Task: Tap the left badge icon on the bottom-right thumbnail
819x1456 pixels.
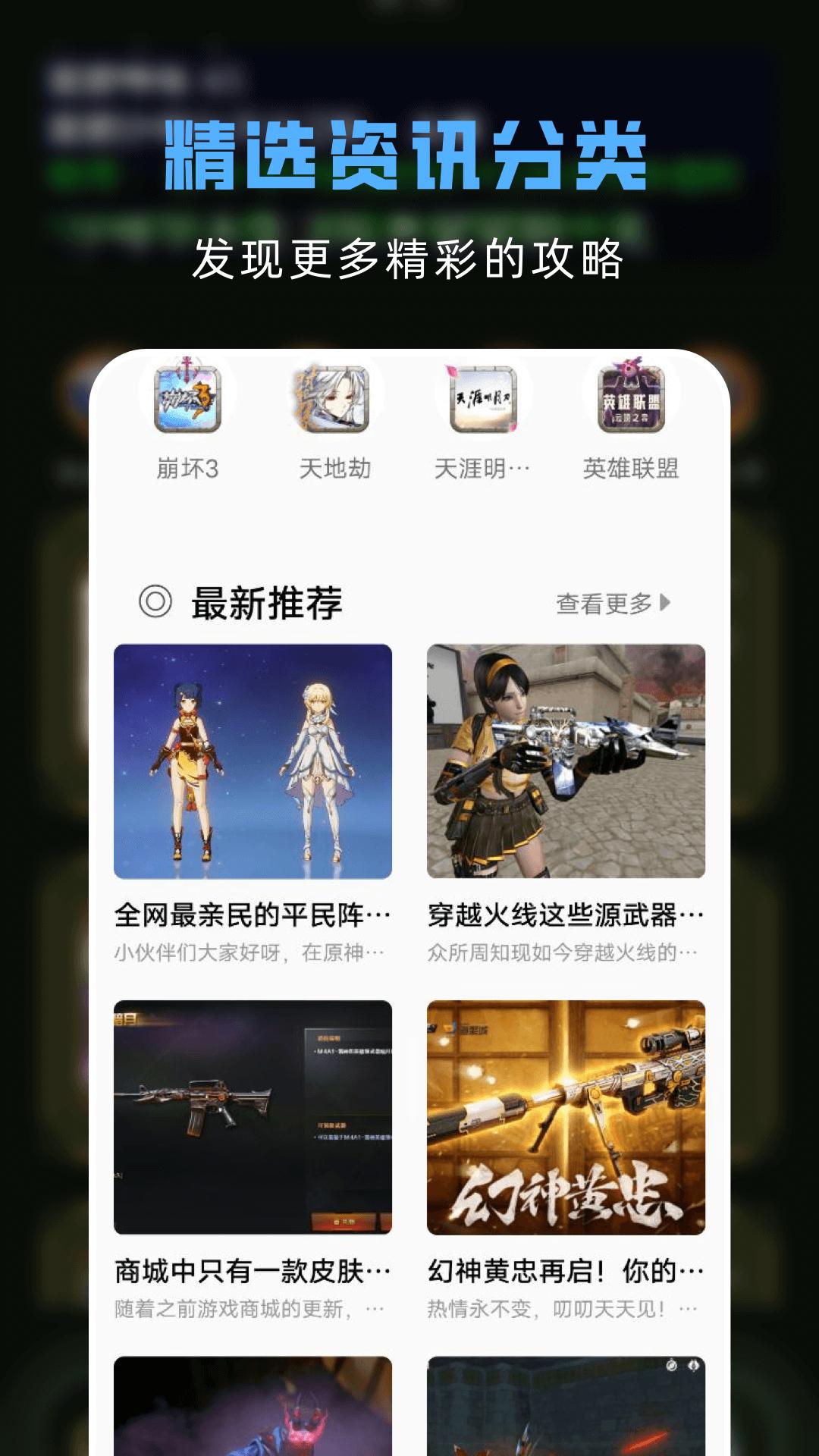Action: click(670, 1365)
